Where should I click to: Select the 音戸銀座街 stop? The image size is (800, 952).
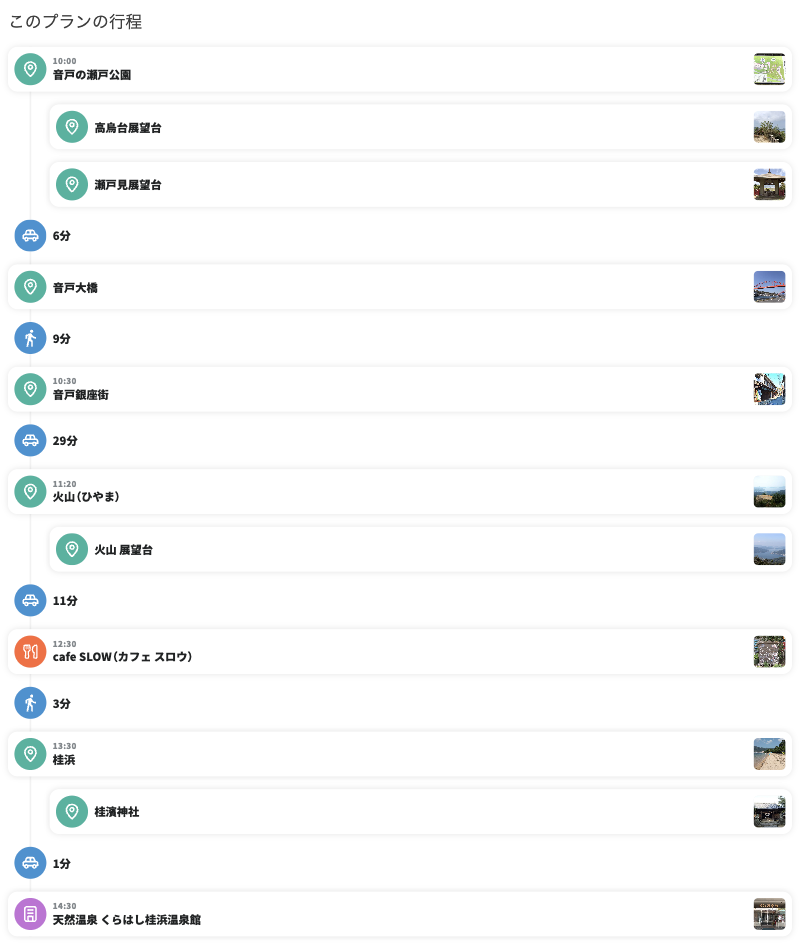[x=400, y=389]
